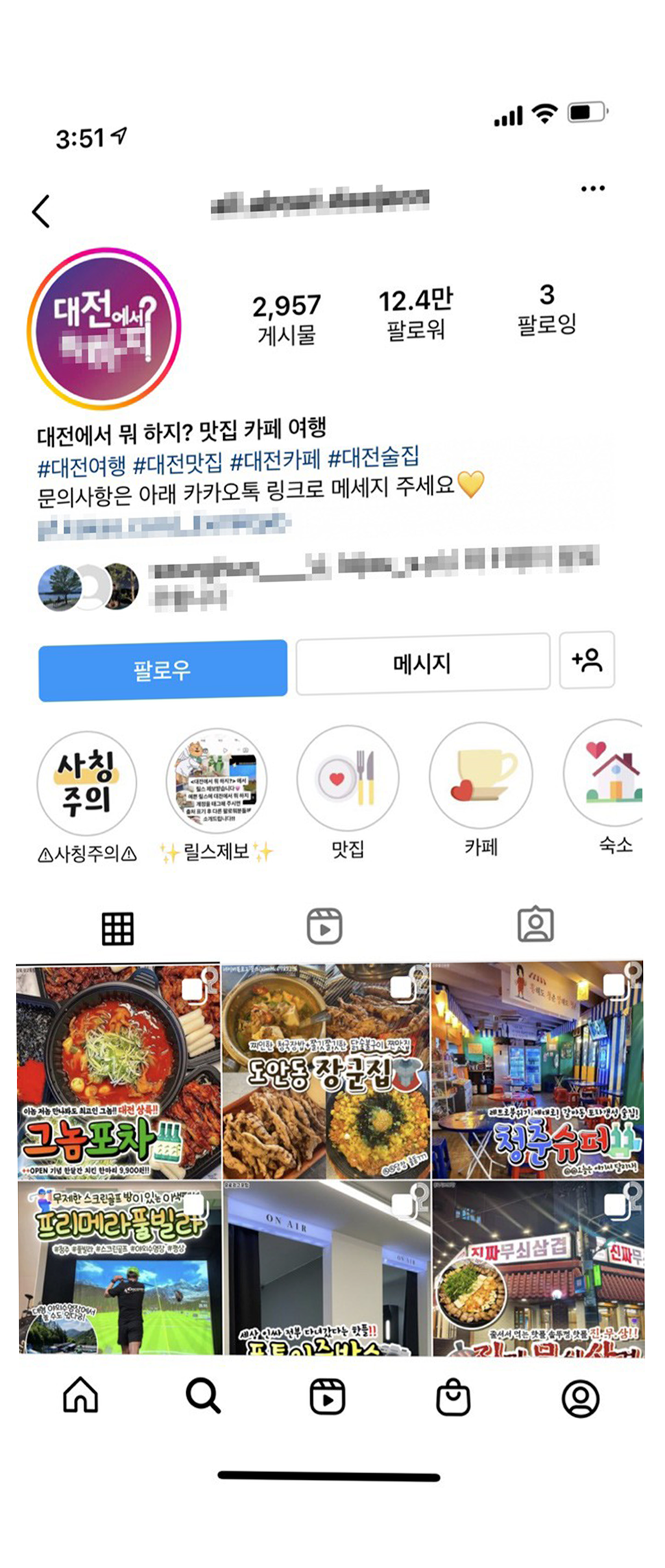Screen dimensions: 665x1568
Task: Open the 도안동 장군집 post
Action: [326, 1071]
